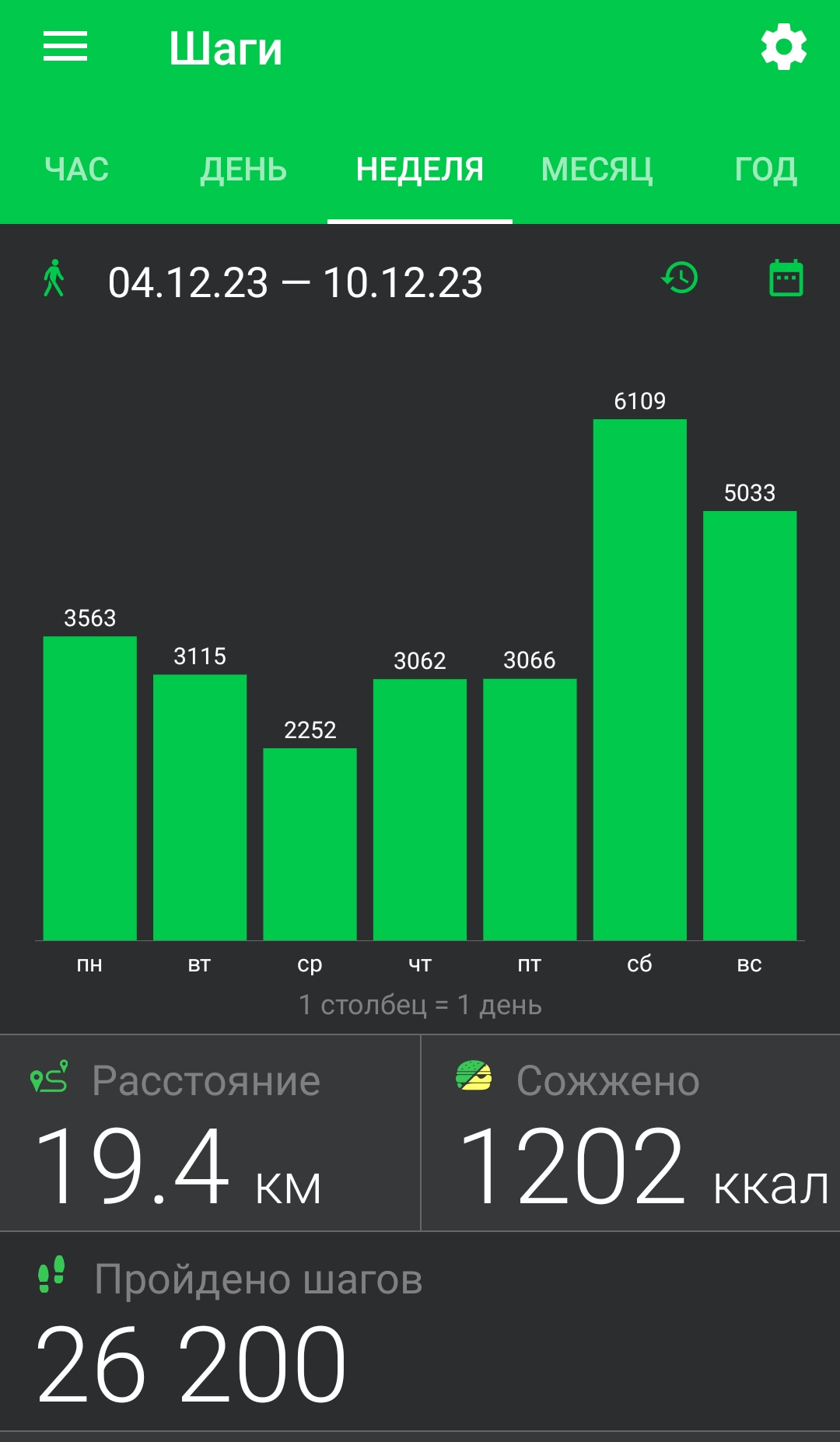Switch to the МЕСЯЦ tab

[597, 170]
